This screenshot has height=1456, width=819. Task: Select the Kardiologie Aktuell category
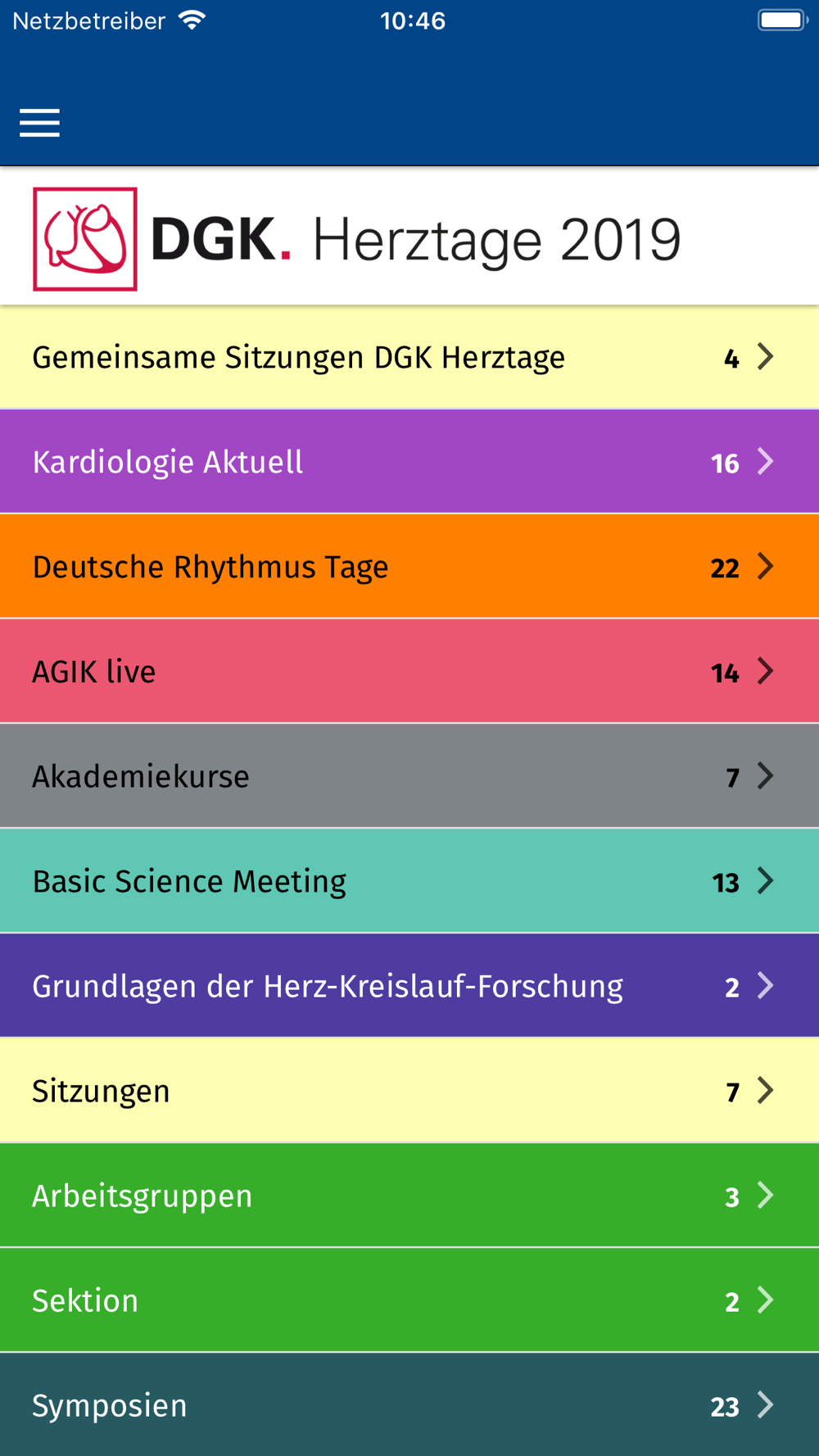click(409, 462)
